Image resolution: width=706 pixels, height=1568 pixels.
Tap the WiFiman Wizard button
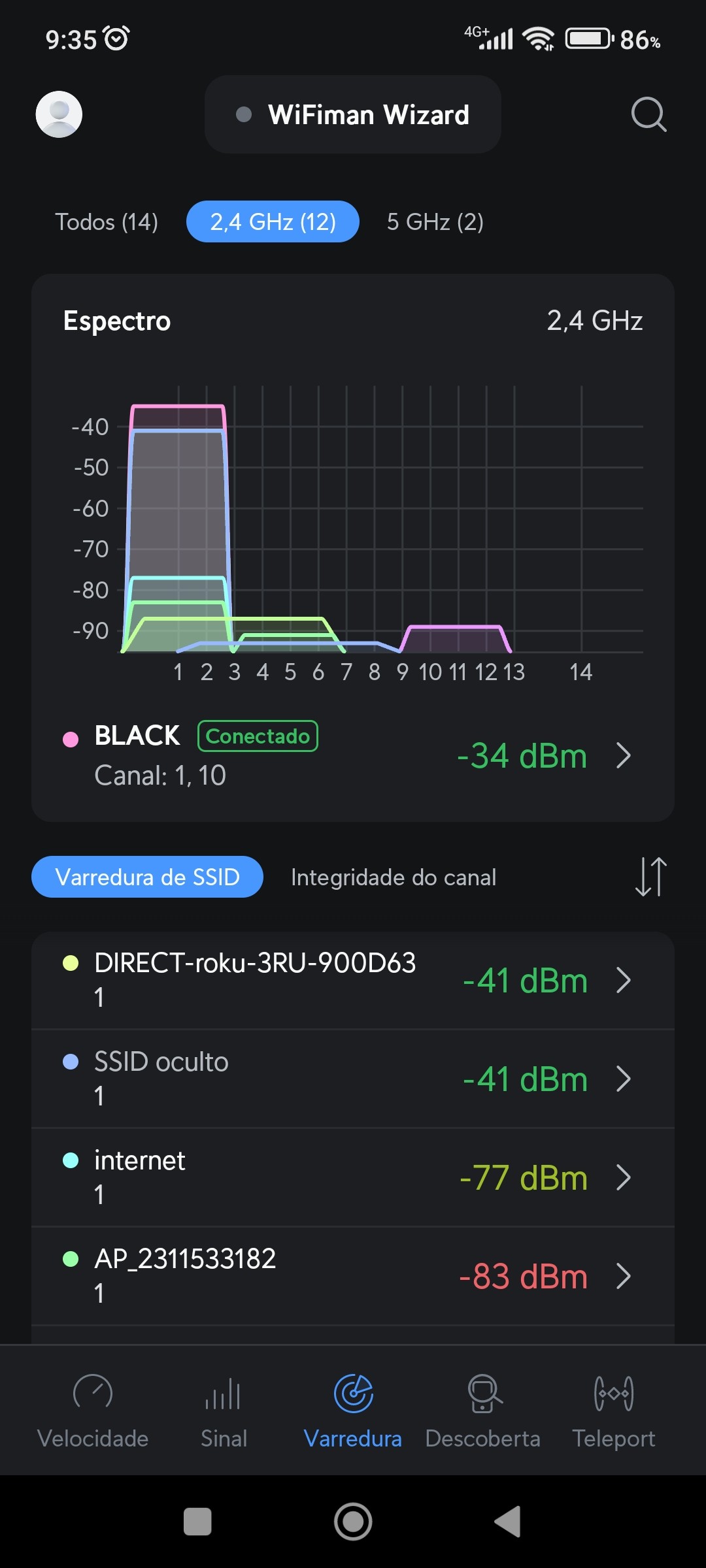[x=353, y=114]
